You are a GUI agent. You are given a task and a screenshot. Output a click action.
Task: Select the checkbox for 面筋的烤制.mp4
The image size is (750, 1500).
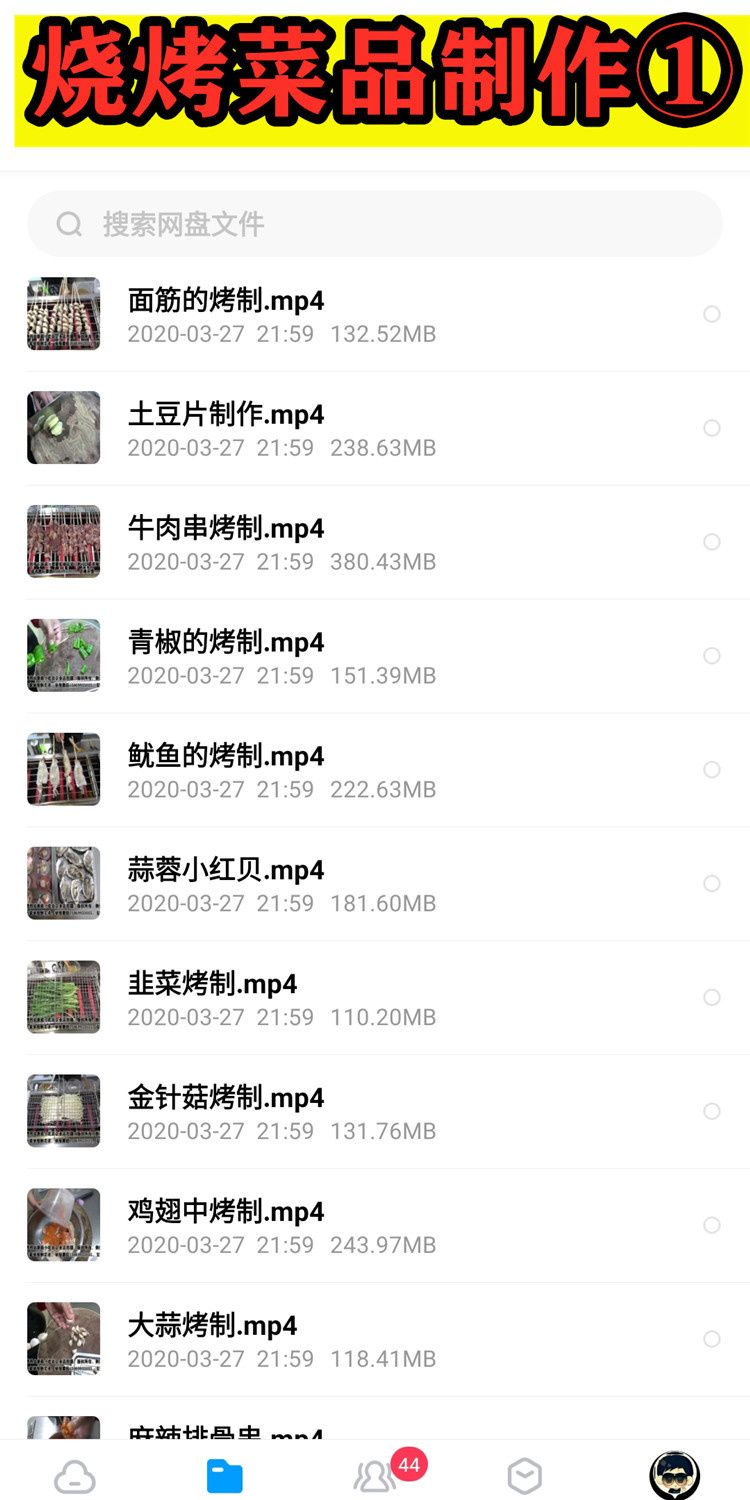pyautogui.click(x=712, y=314)
